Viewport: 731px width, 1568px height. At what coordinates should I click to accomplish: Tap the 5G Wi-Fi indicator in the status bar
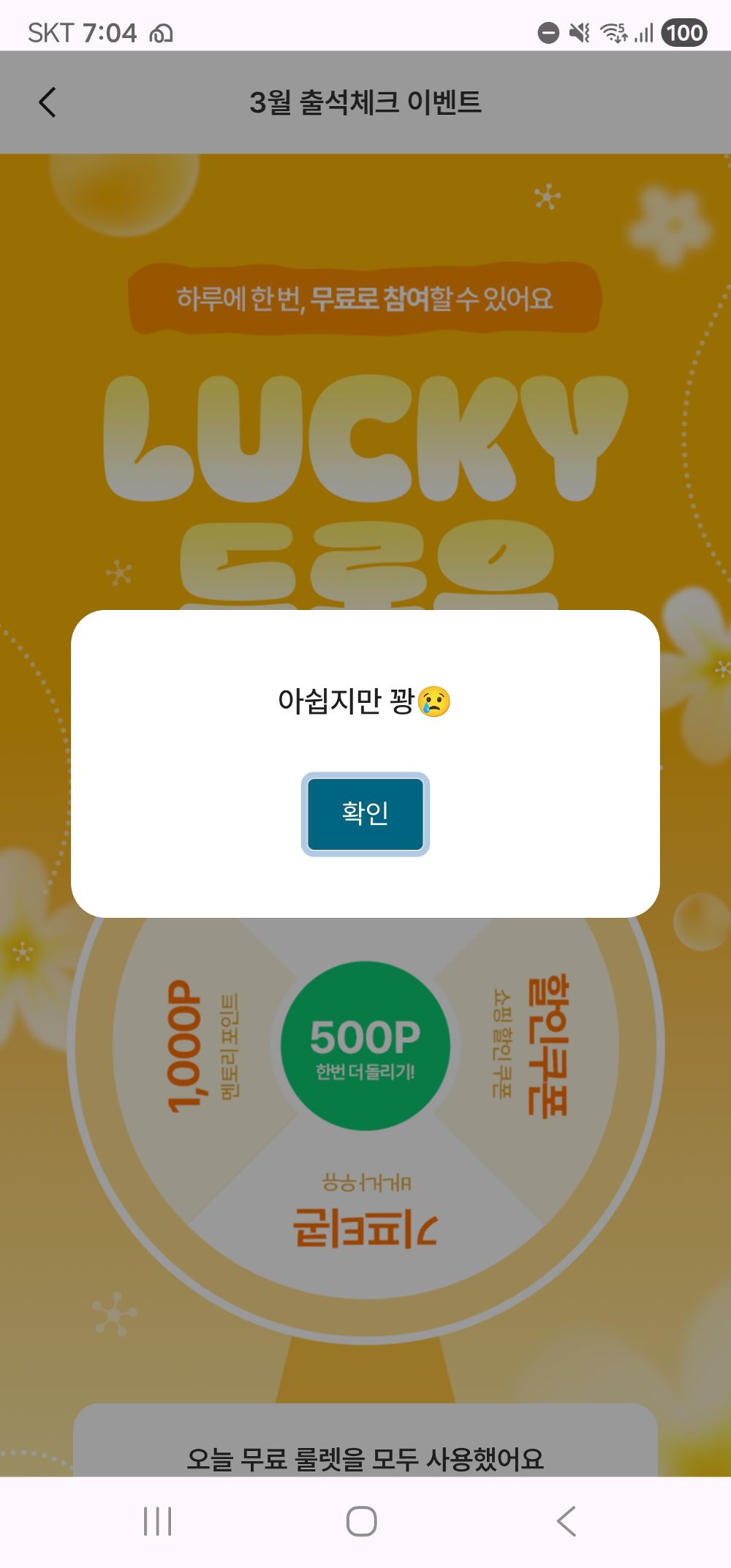pos(614,31)
